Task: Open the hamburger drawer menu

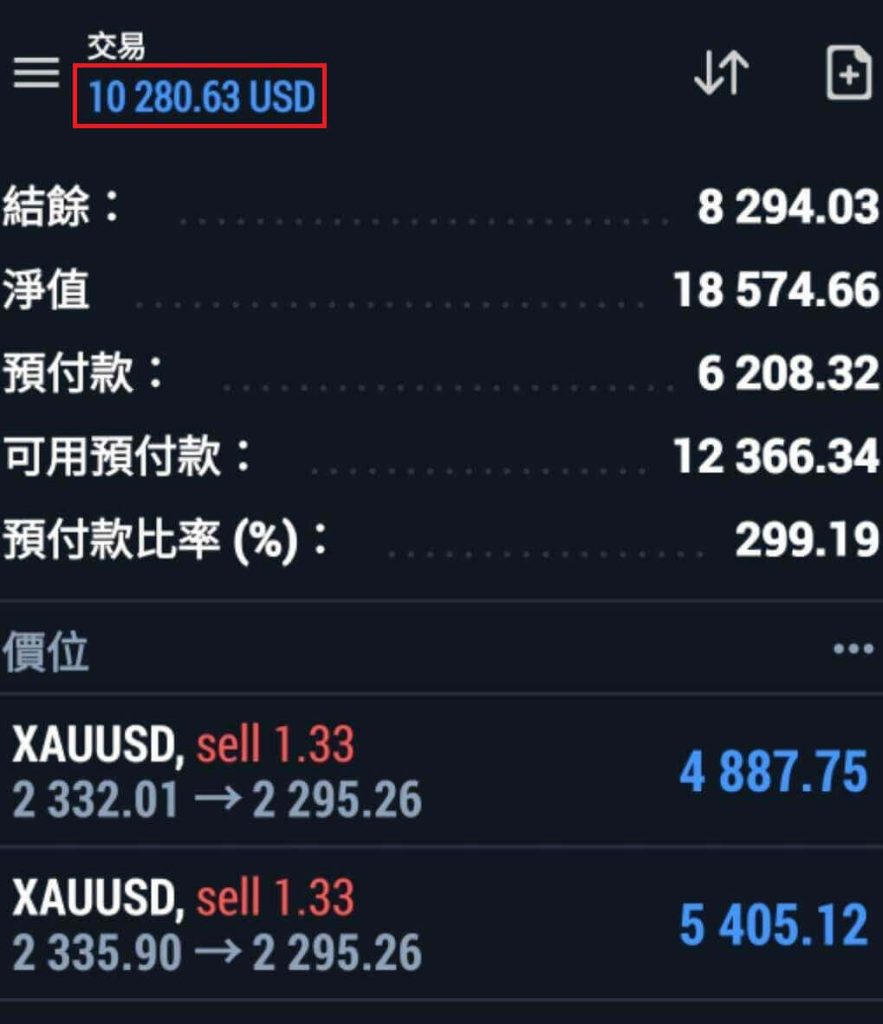Action: tap(37, 72)
